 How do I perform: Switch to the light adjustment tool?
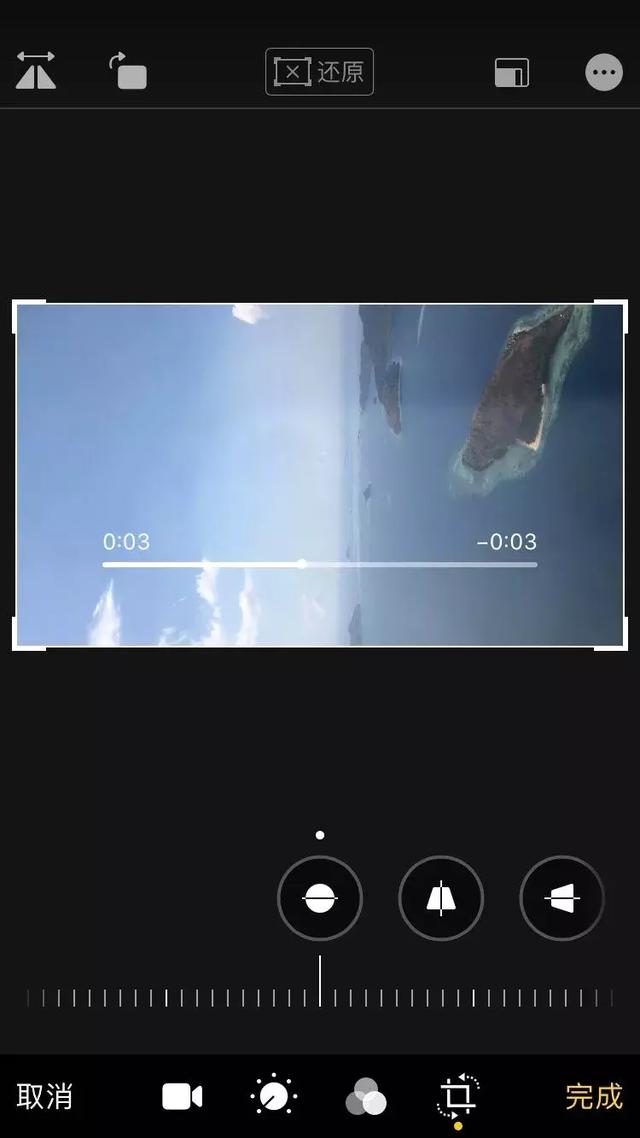coord(273,1097)
